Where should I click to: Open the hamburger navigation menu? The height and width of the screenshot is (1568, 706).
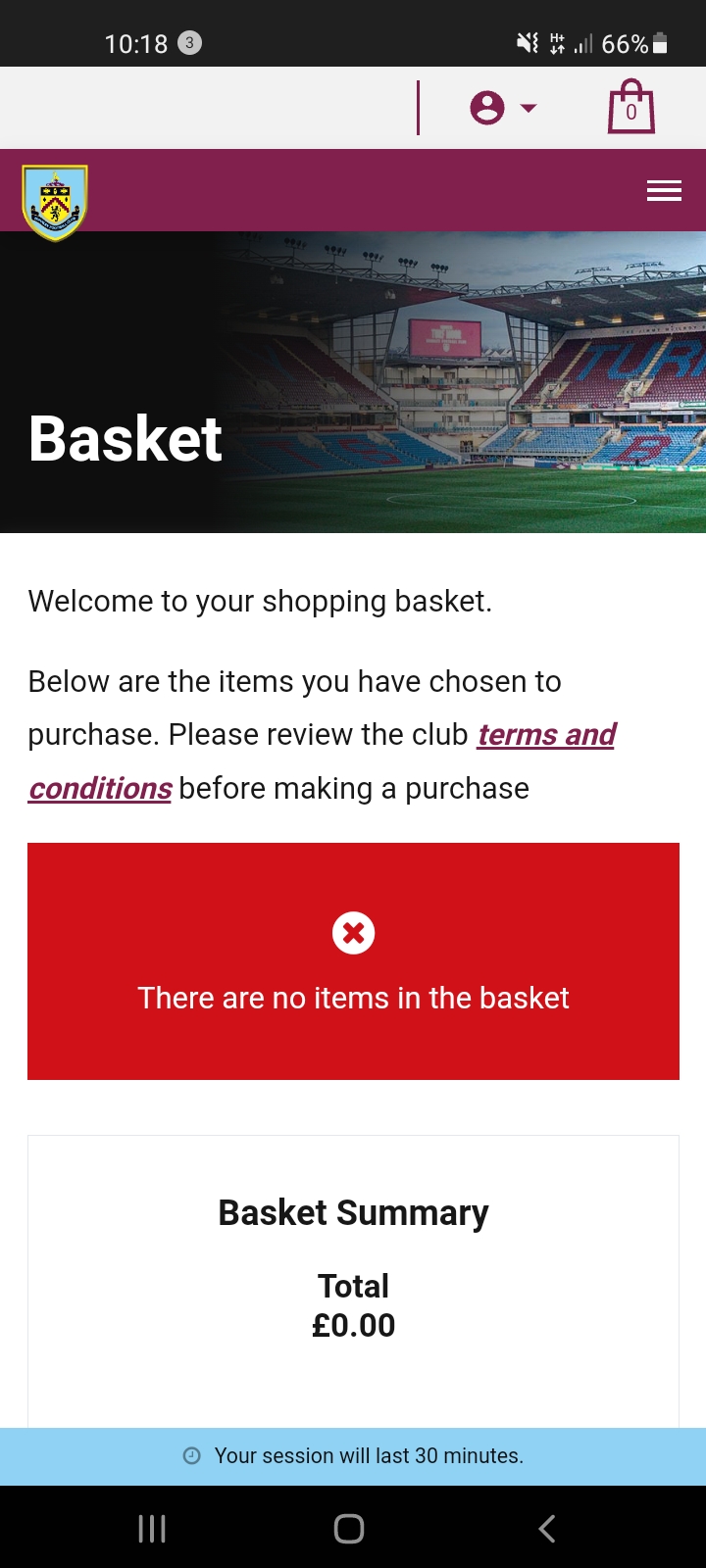tap(664, 190)
